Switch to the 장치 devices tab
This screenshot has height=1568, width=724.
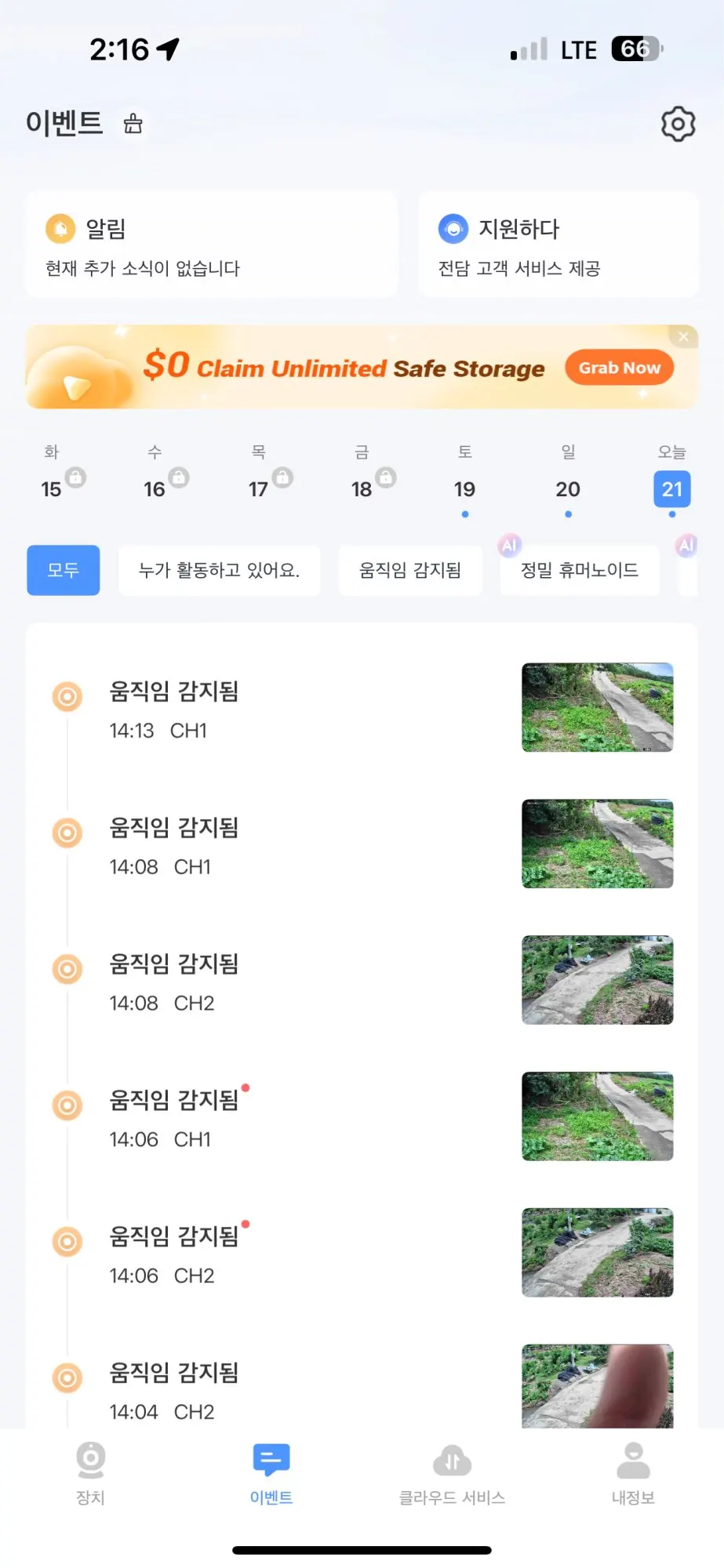coord(90,1474)
